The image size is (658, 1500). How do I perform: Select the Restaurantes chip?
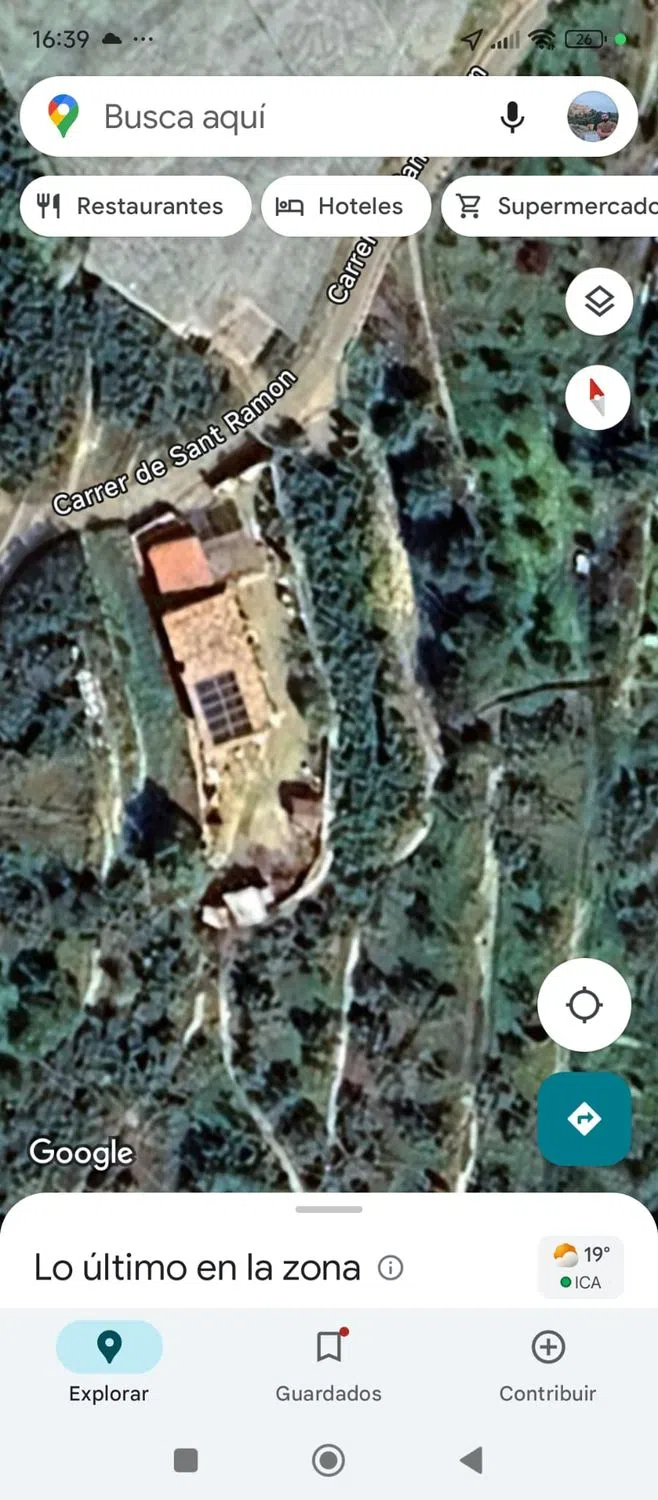135,206
